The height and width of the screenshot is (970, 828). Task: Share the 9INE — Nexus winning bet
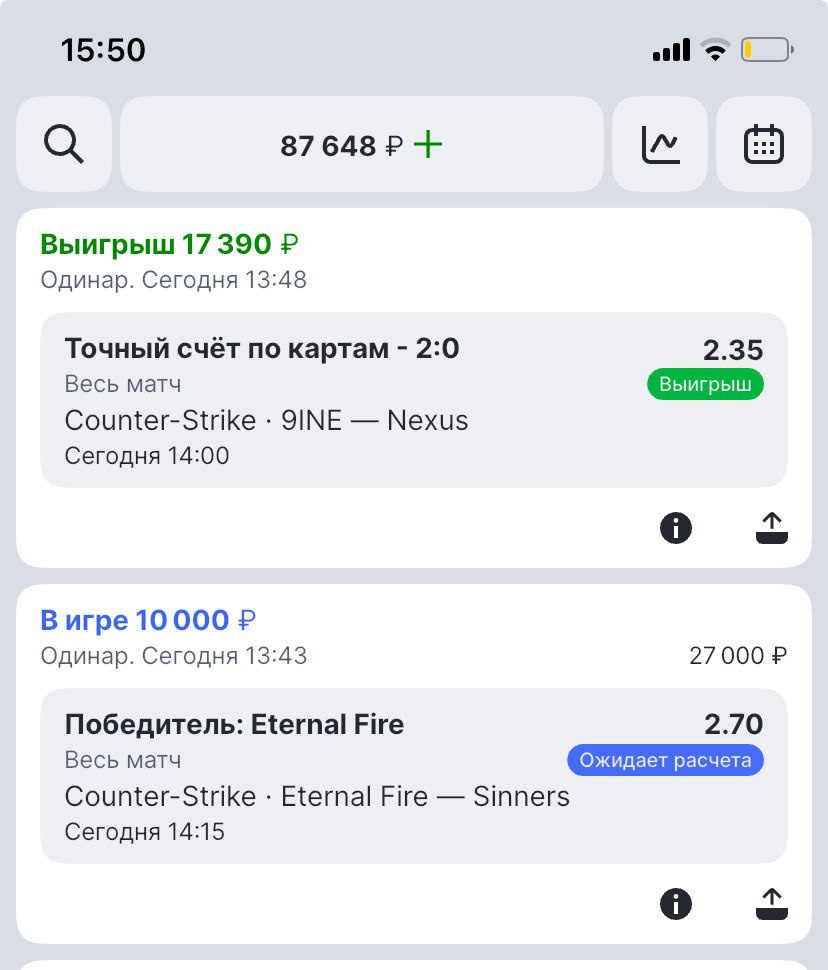(771, 527)
